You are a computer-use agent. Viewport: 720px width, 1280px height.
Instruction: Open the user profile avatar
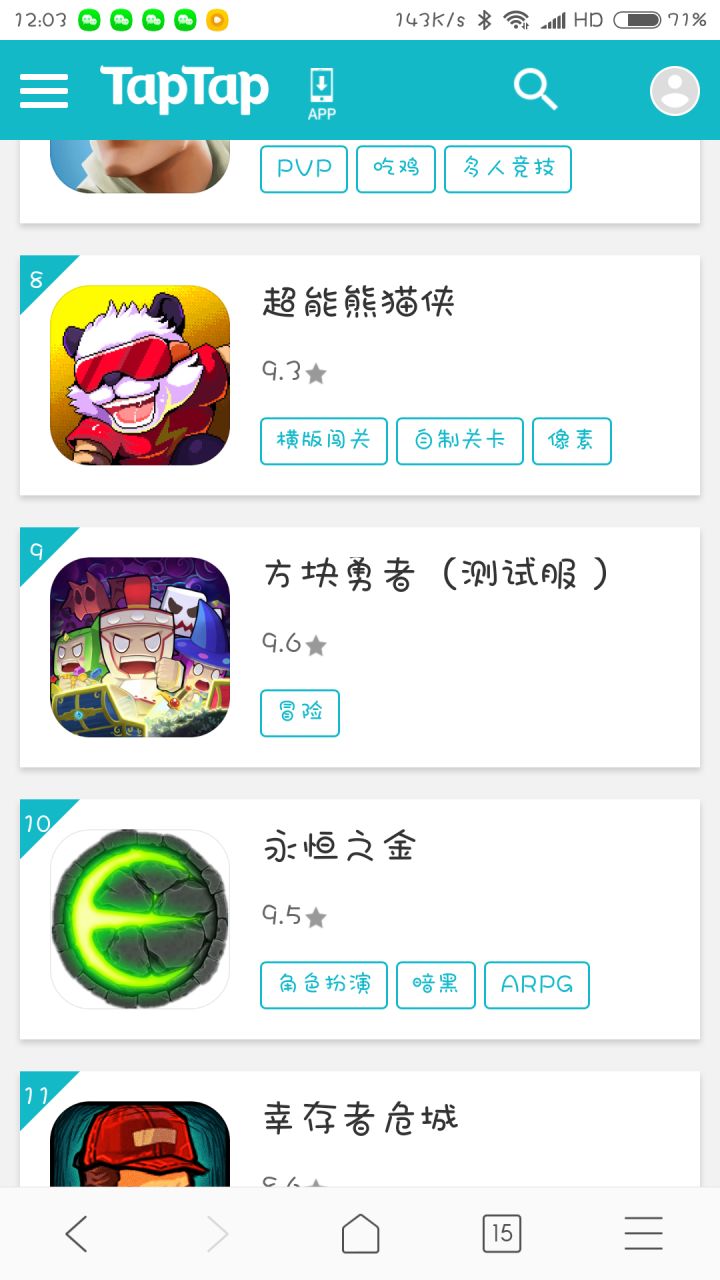[674, 89]
